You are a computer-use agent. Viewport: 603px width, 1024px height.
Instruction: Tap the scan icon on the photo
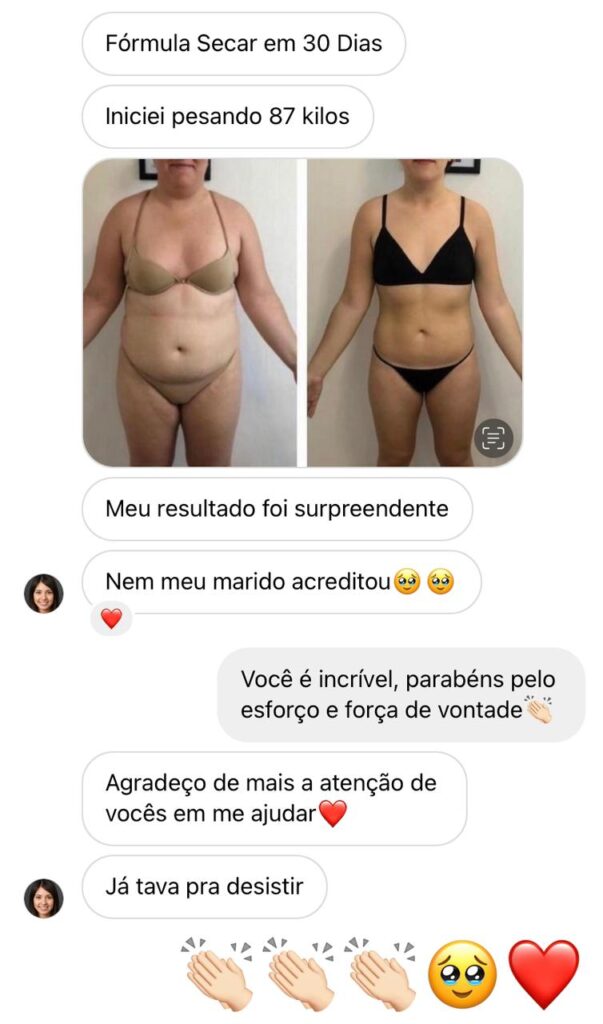[494, 437]
